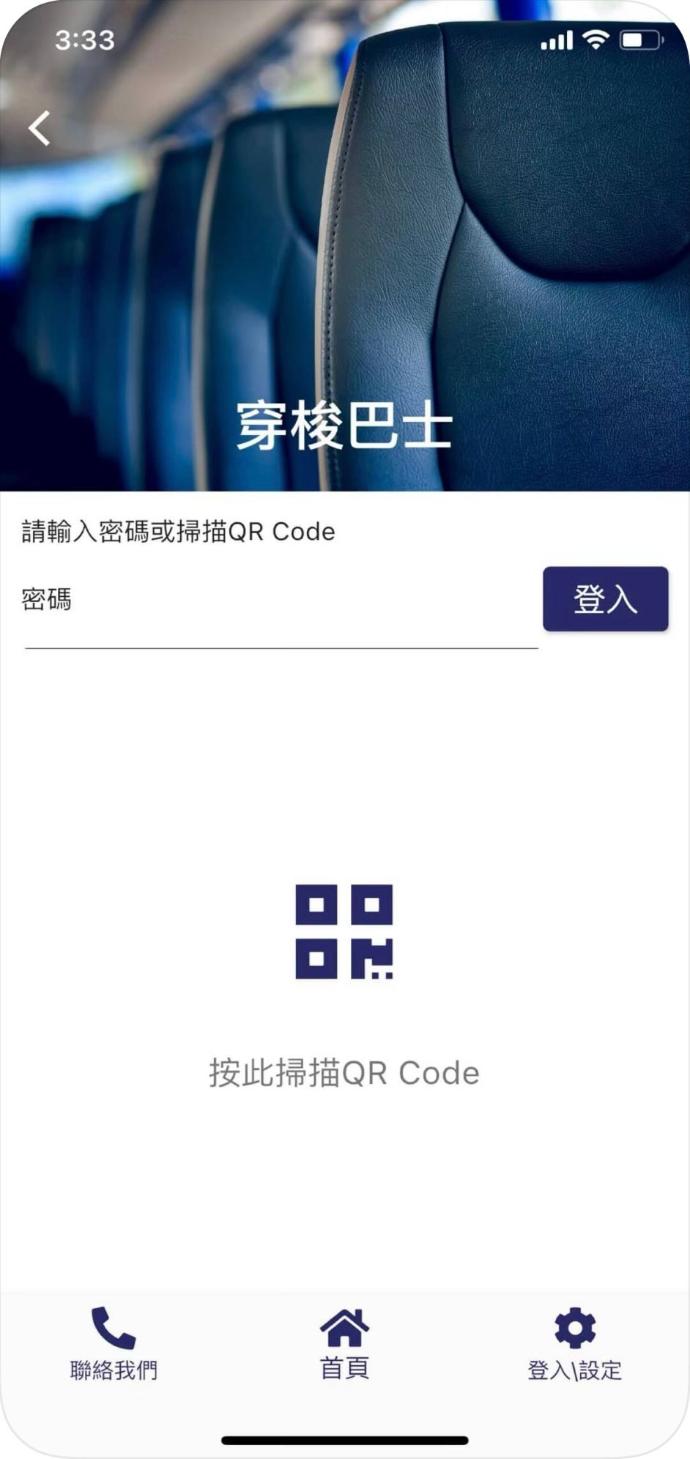Image resolution: width=690 pixels, height=1459 pixels.
Task: Open the 聯絡我們 contact tab
Action: pyautogui.click(x=114, y=1344)
